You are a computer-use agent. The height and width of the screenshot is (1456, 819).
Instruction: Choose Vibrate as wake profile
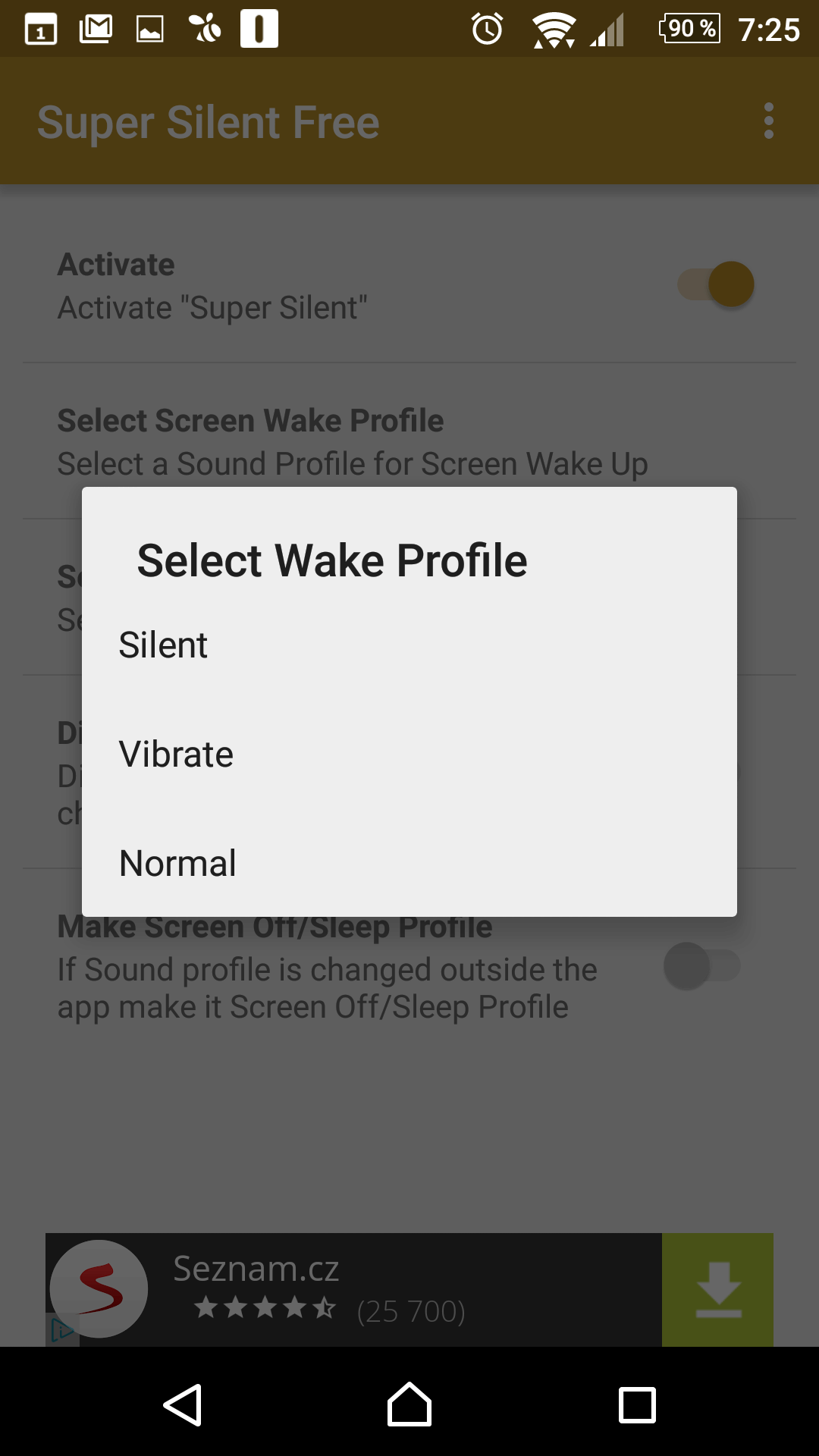409,755
